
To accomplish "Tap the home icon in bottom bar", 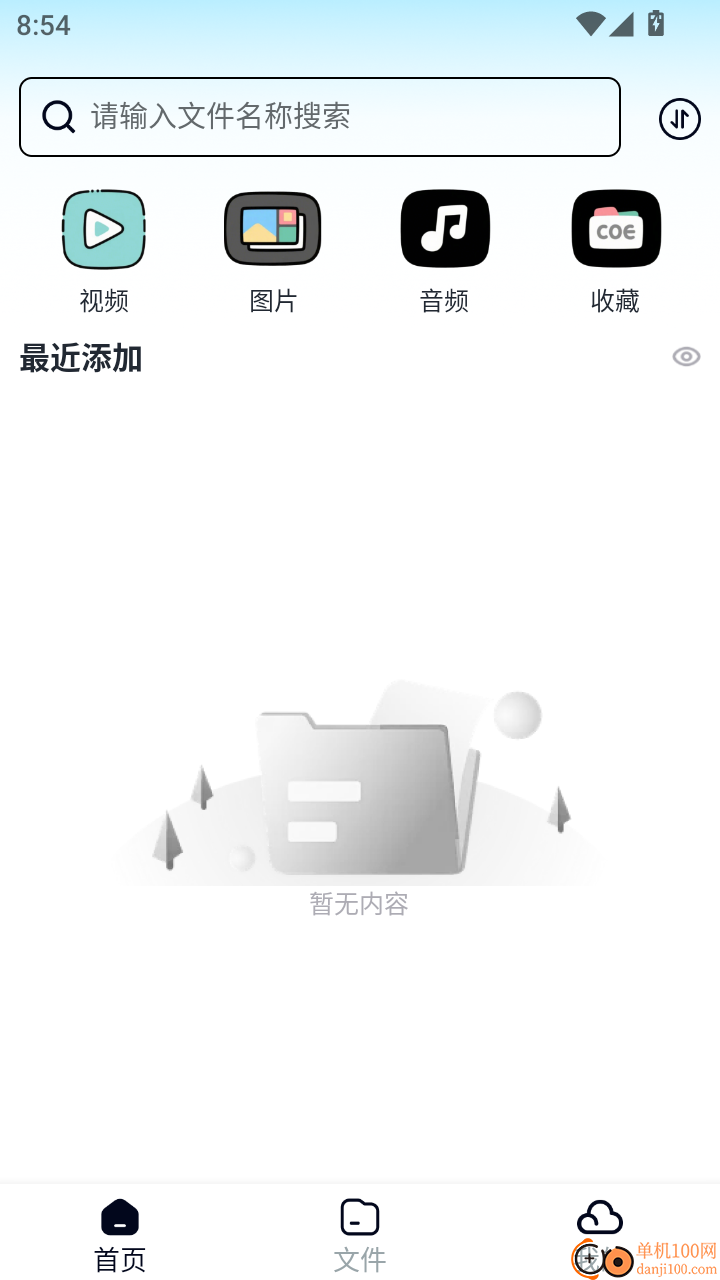I will coord(119,1217).
